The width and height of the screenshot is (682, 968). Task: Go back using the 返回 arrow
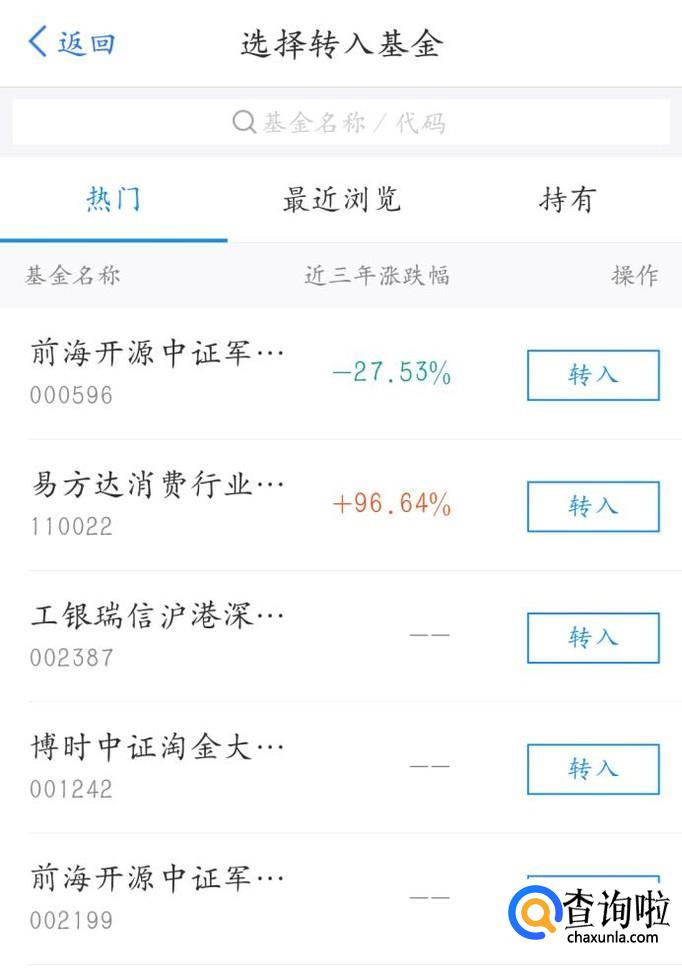72,43
